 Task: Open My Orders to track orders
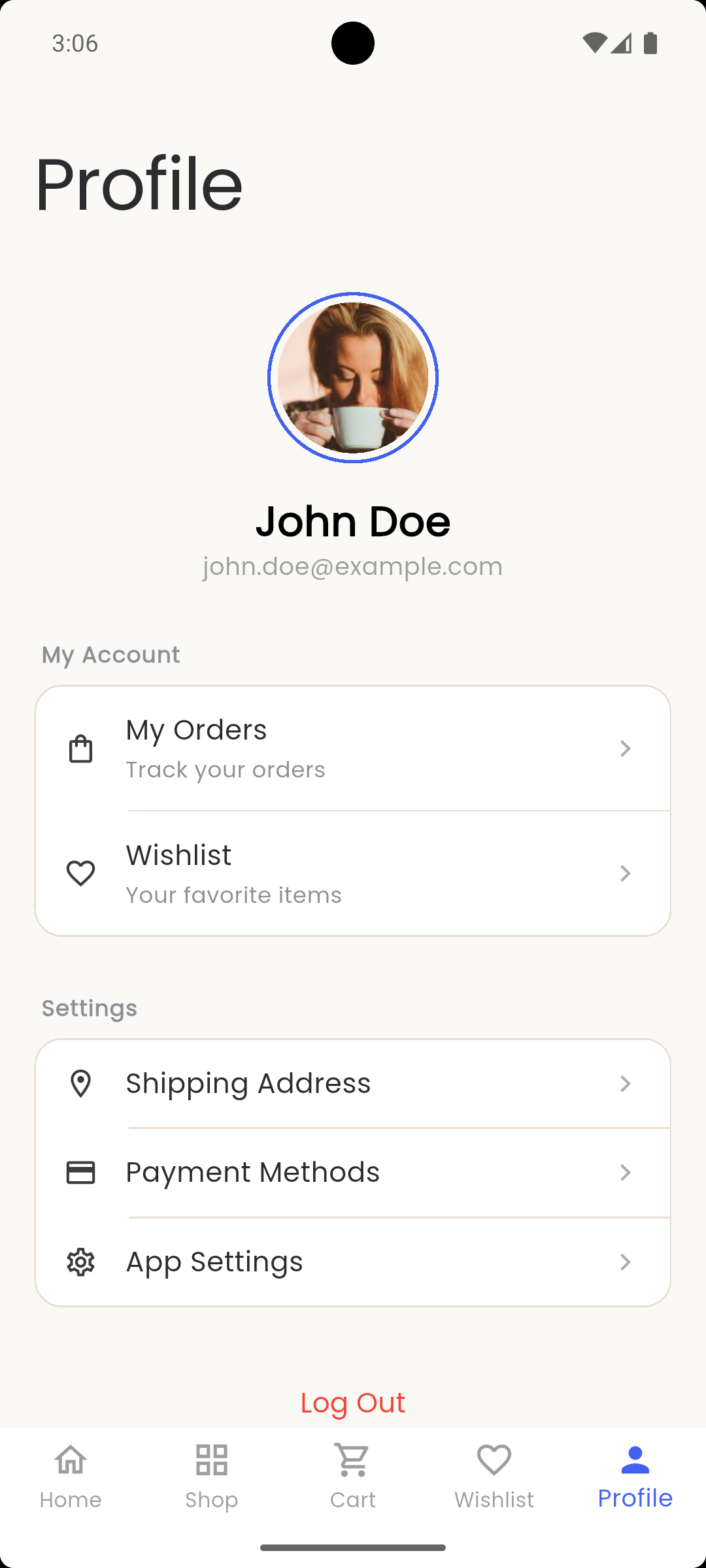coord(353,749)
